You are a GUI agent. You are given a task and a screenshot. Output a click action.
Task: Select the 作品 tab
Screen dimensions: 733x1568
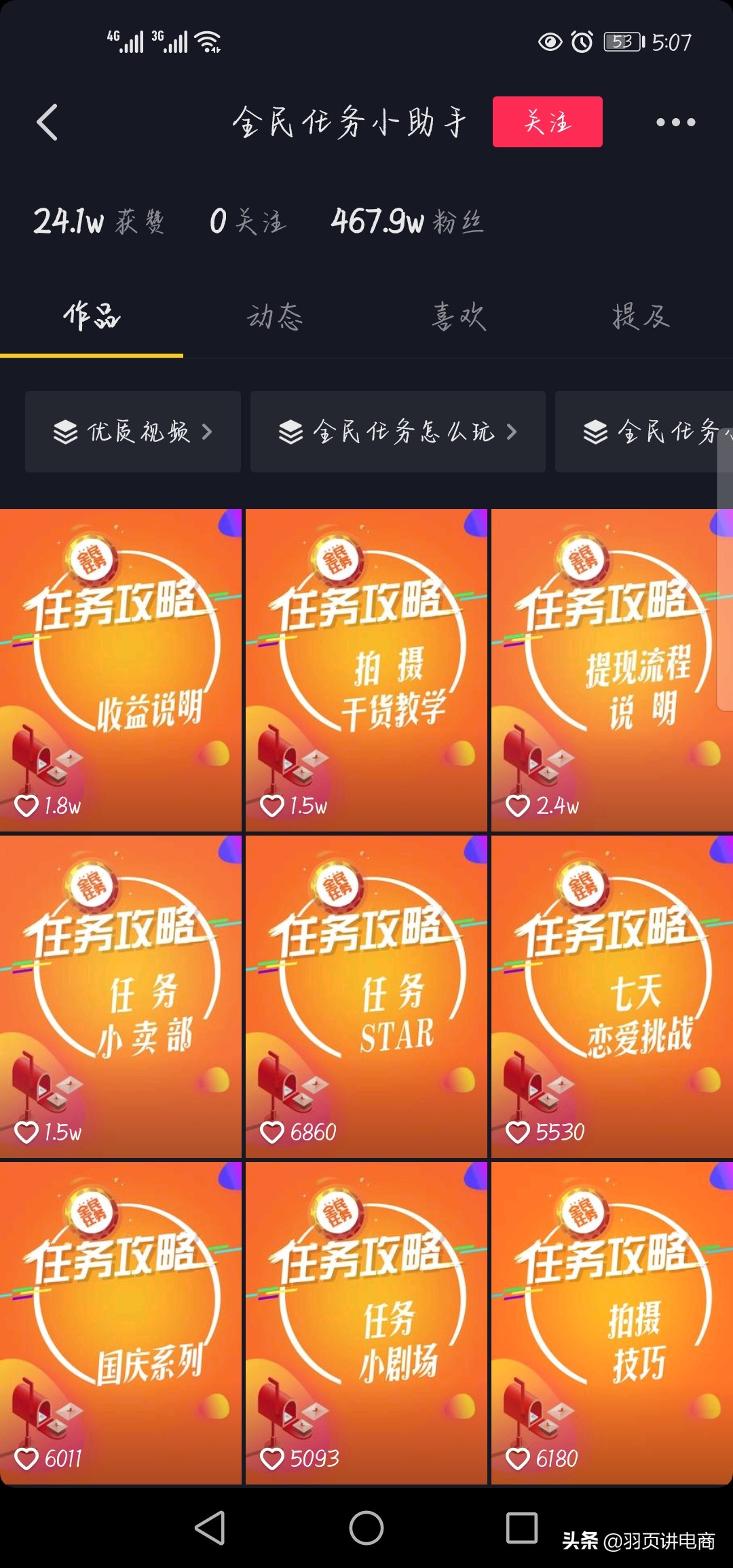pyautogui.click(x=92, y=317)
